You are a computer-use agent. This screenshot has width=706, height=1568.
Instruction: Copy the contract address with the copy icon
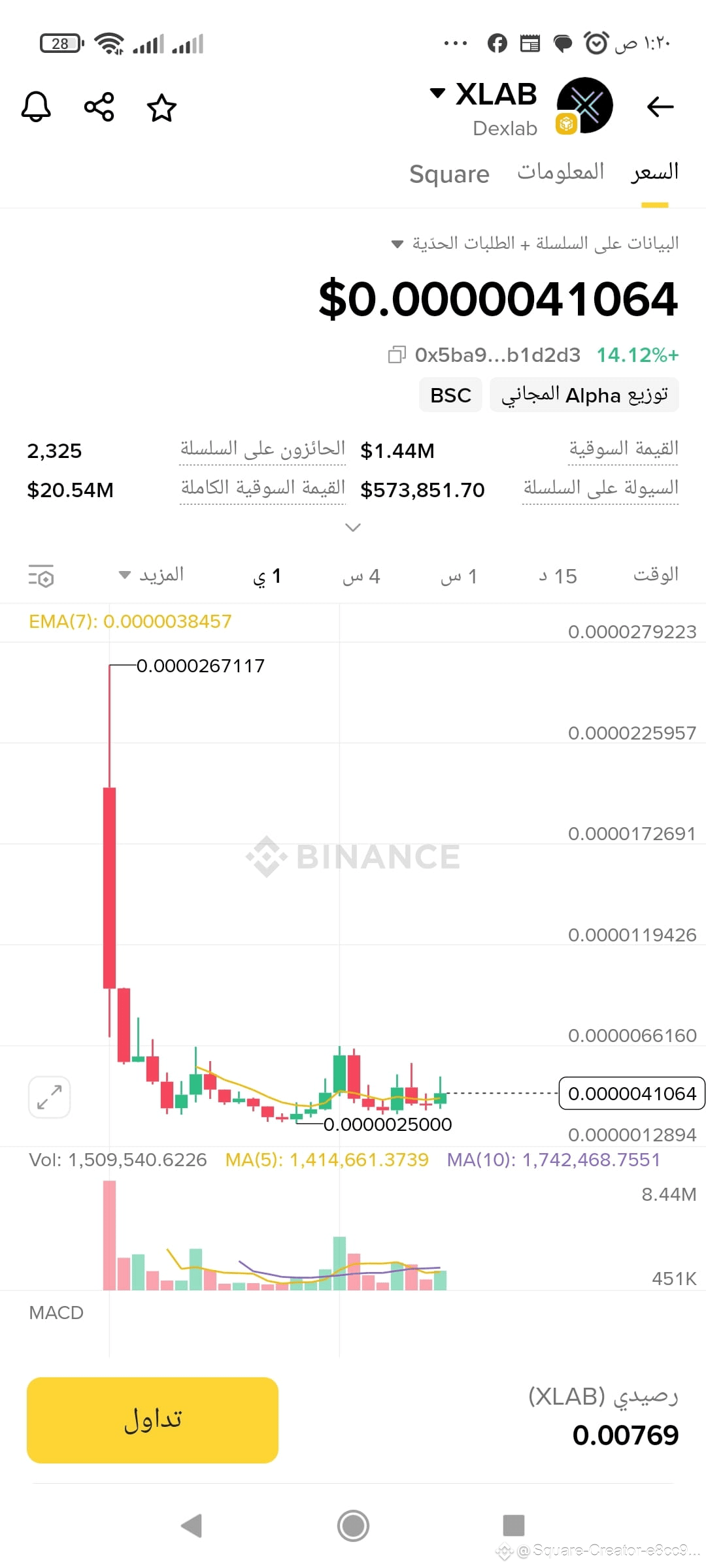point(397,355)
